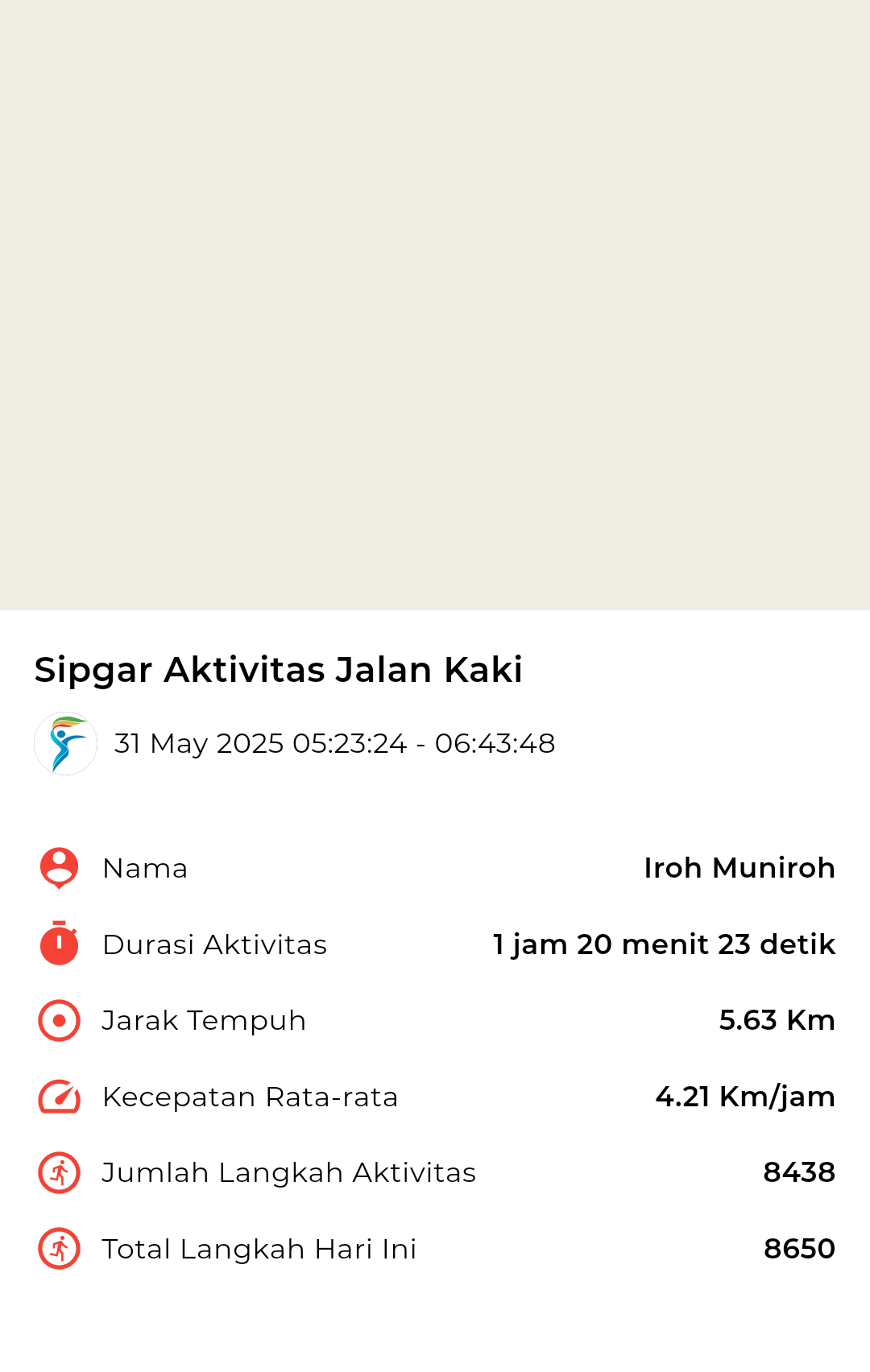Click the name Iroh Muniroh
Viewport: 870px width, 1372px height.
[740, 867]
